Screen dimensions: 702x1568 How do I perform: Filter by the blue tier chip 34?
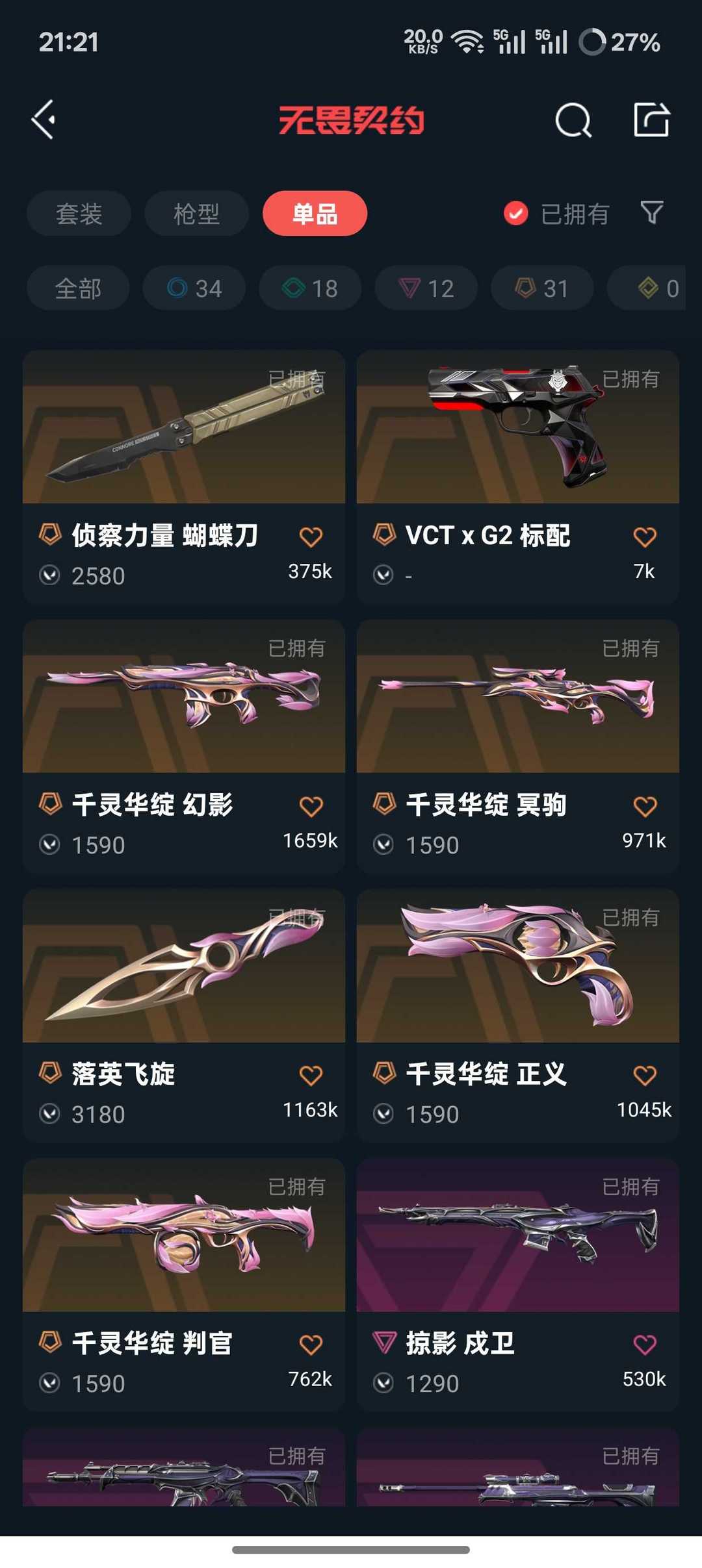pyautogui.click(x=194, y=288)
